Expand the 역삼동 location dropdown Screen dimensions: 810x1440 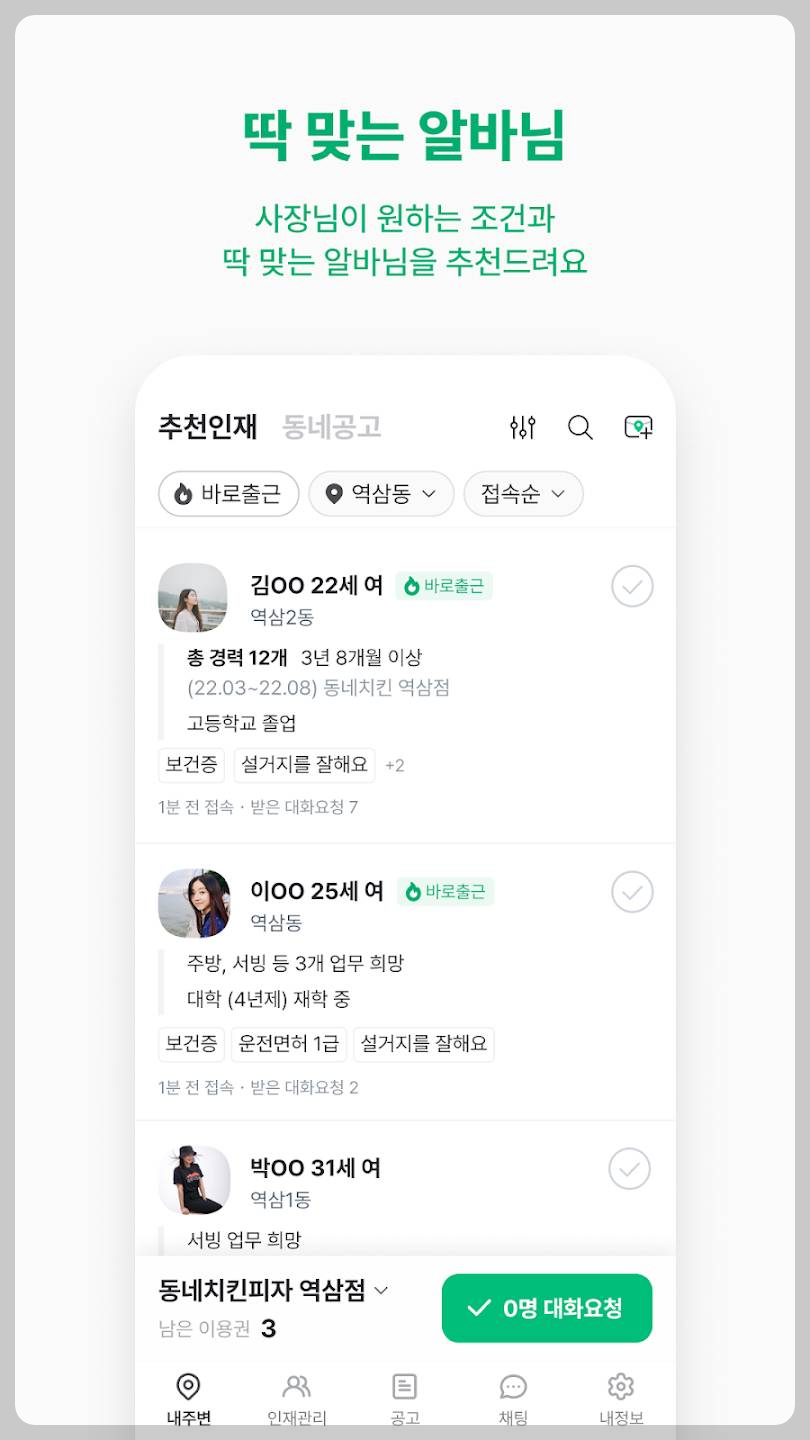[381, 493]
